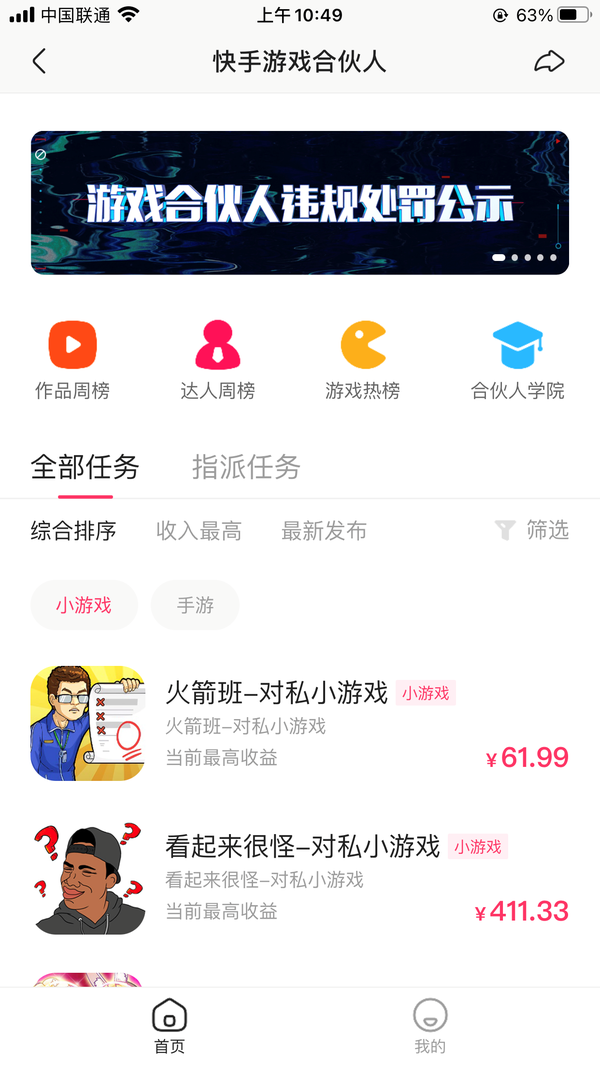Switch to the 我的 bottom tab

tap(430, 1027)
